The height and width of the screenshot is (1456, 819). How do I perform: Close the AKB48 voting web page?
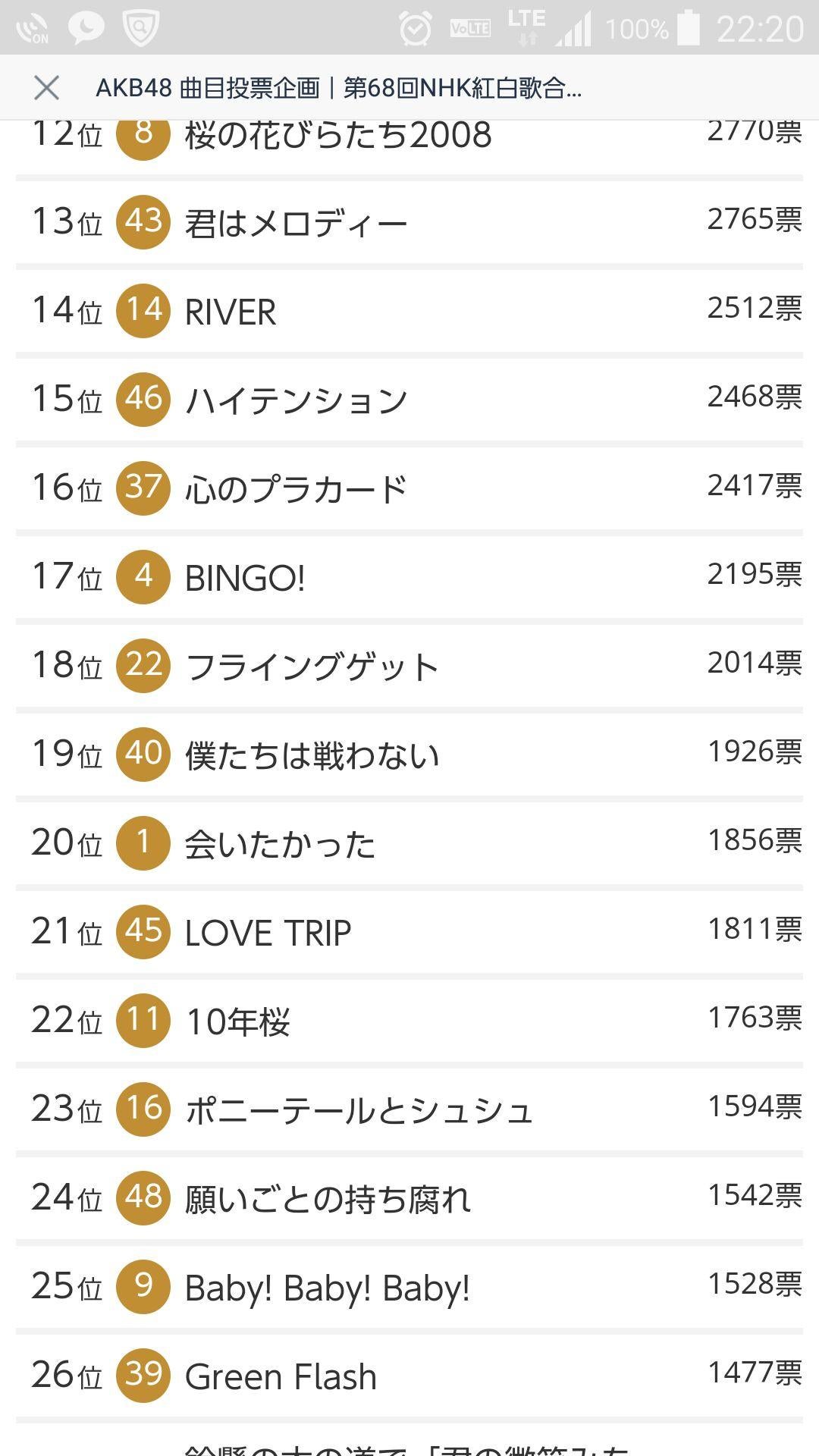46,88
